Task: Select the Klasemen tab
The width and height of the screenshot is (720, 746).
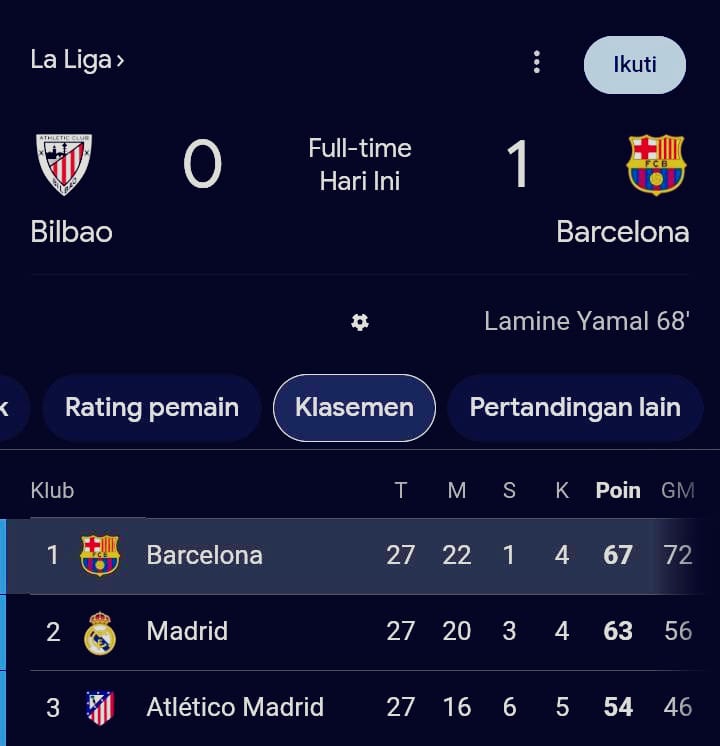Action: coord(354,408)
